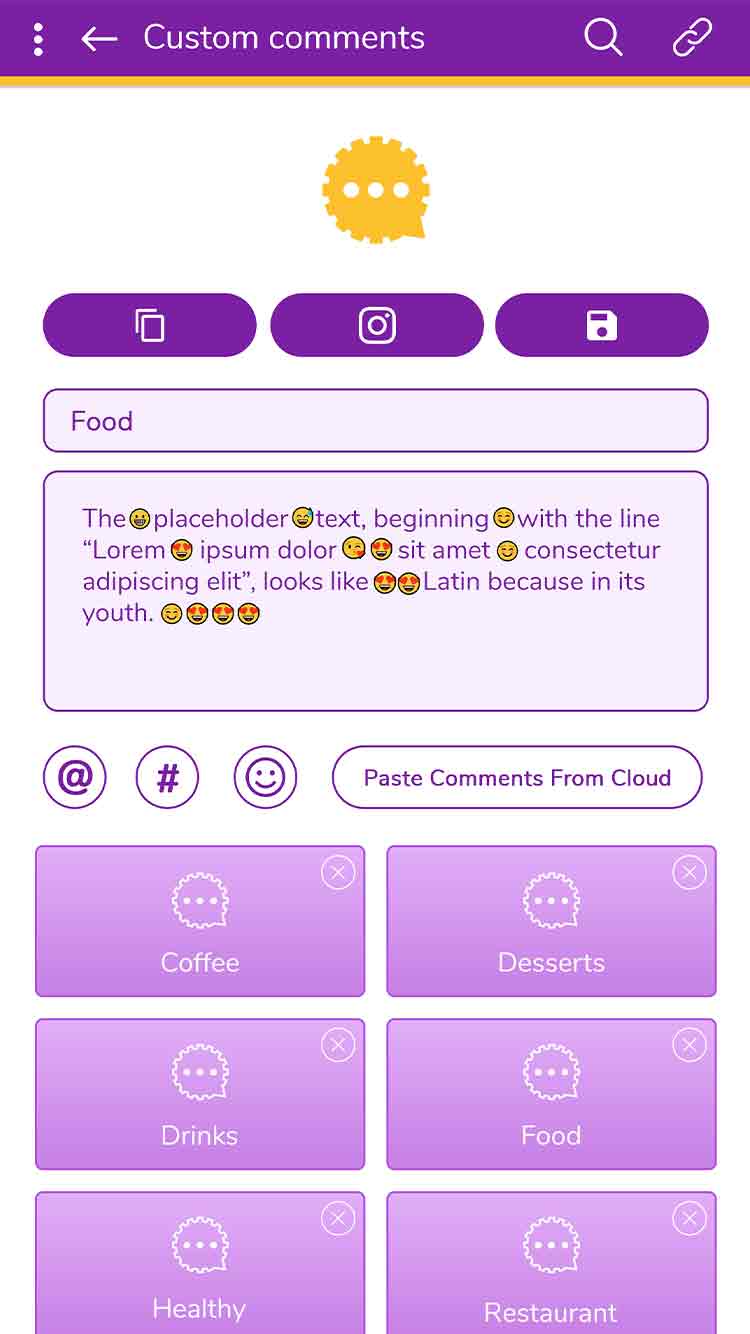Image resolution: width=750 pixels, height=1334 pixels.
Task: Open search in the app bar
Action: tap(603, 38)
